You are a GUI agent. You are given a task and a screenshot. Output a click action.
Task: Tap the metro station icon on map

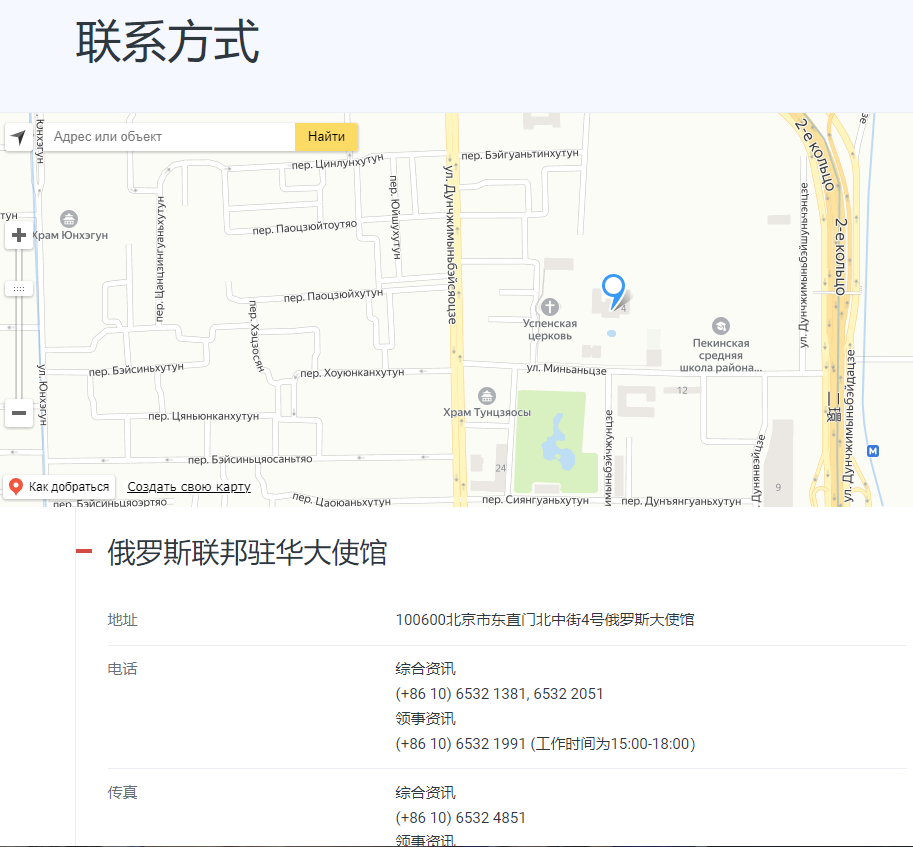(x=873, y=451)
